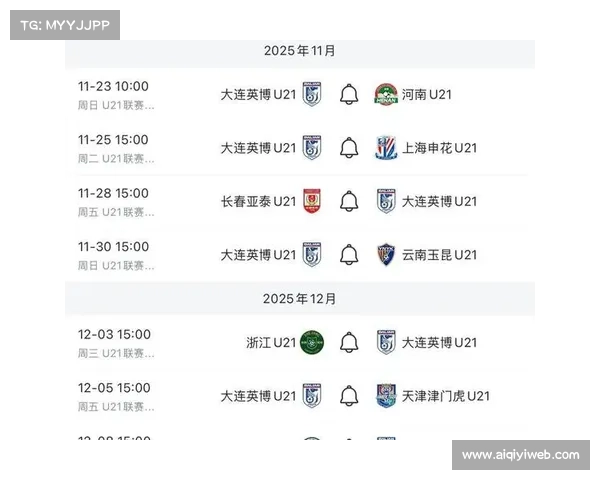The height and width of the screenshot is (480, 600).
Task: Set reminder bell for Dalian vs 河南 U21
Action: pyautogui.click(x=348, y=95)
